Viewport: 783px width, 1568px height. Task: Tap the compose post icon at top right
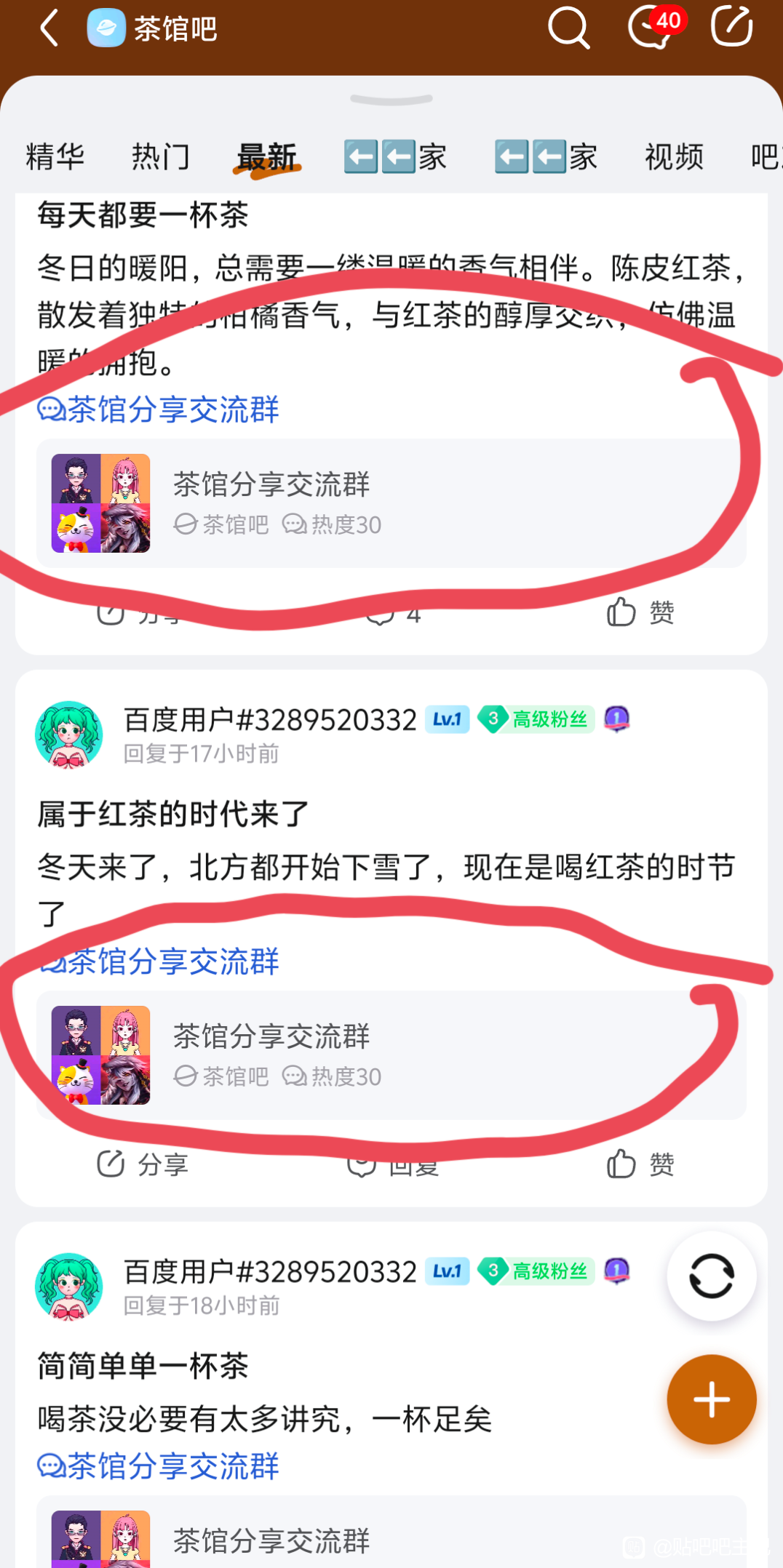click(731, 26)
